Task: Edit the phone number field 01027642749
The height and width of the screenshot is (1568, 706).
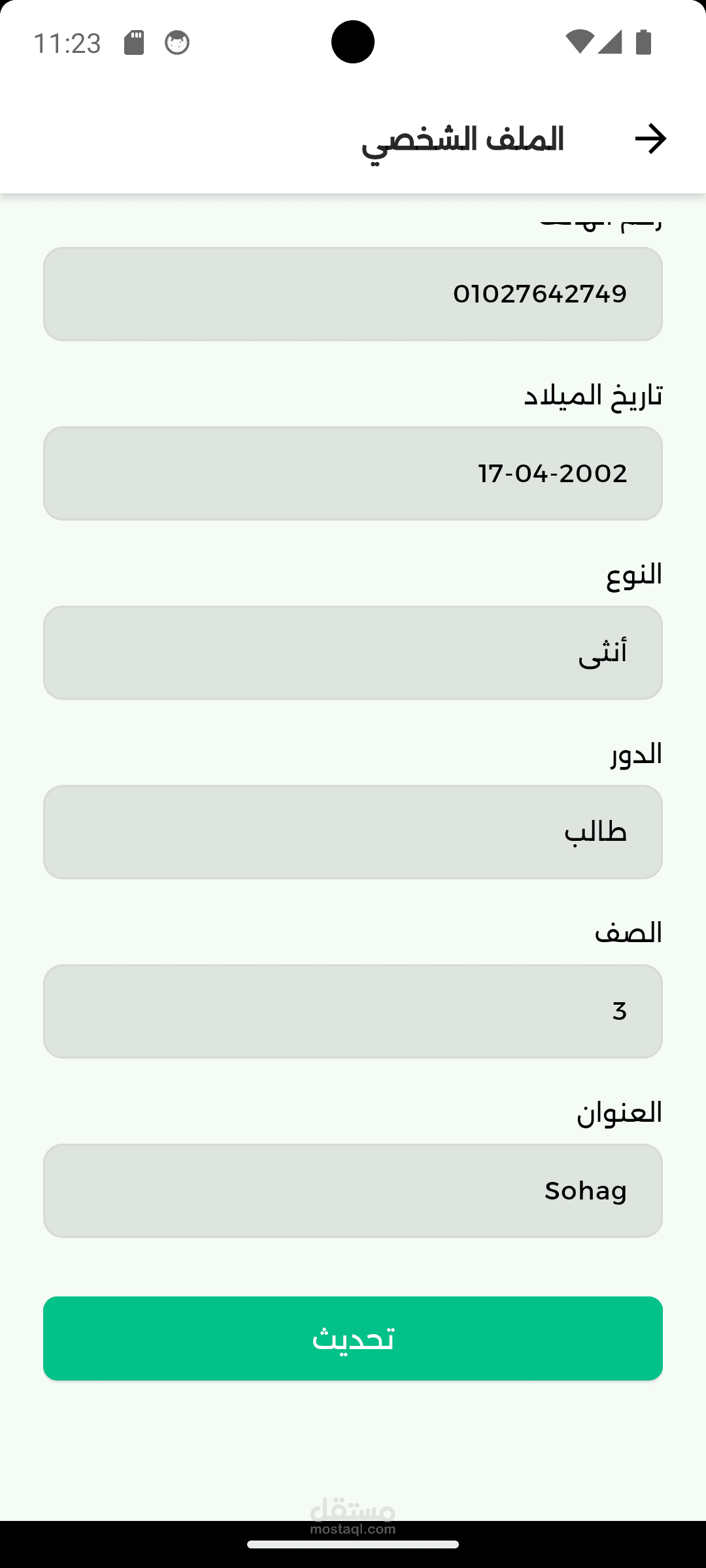Action: tap(353, 294)
